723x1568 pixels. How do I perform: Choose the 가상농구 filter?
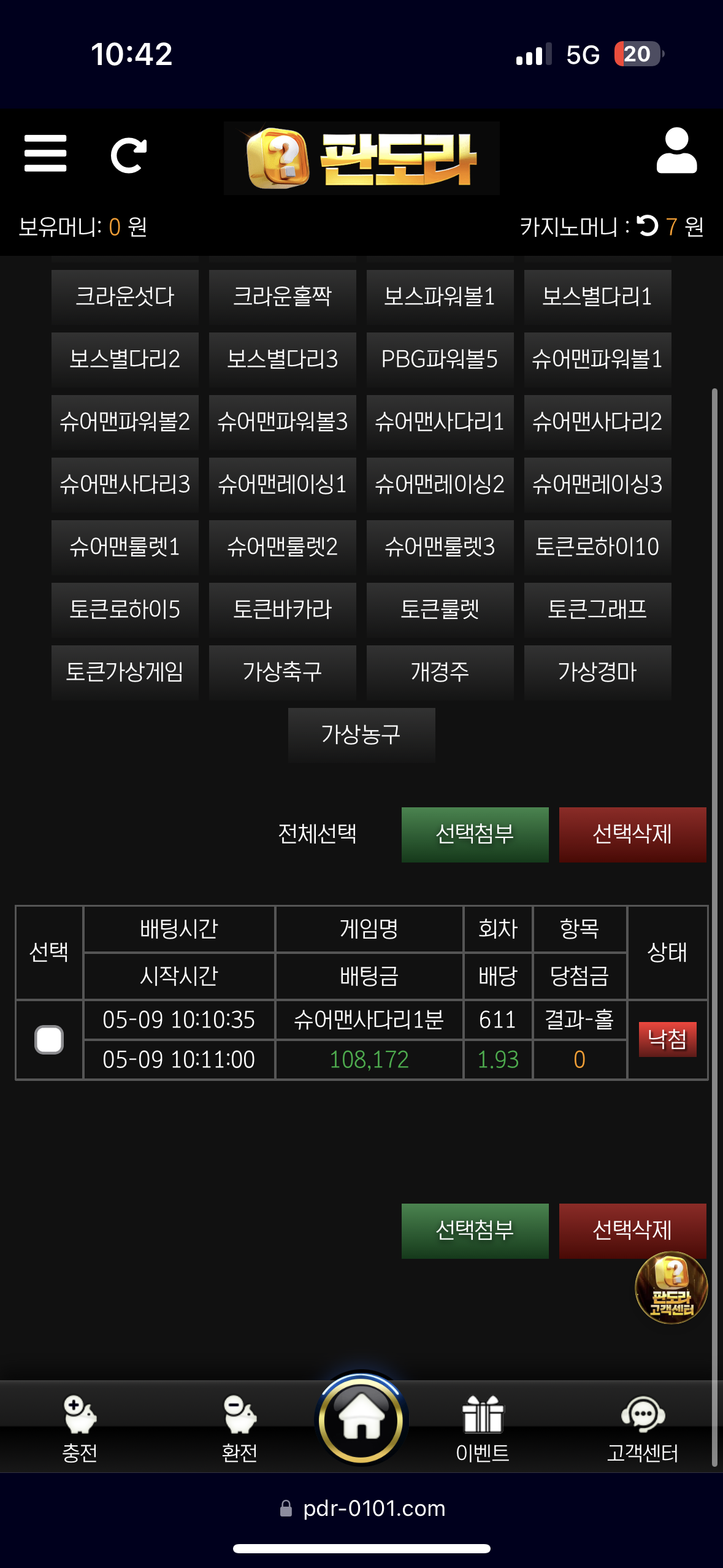(361, 735)
